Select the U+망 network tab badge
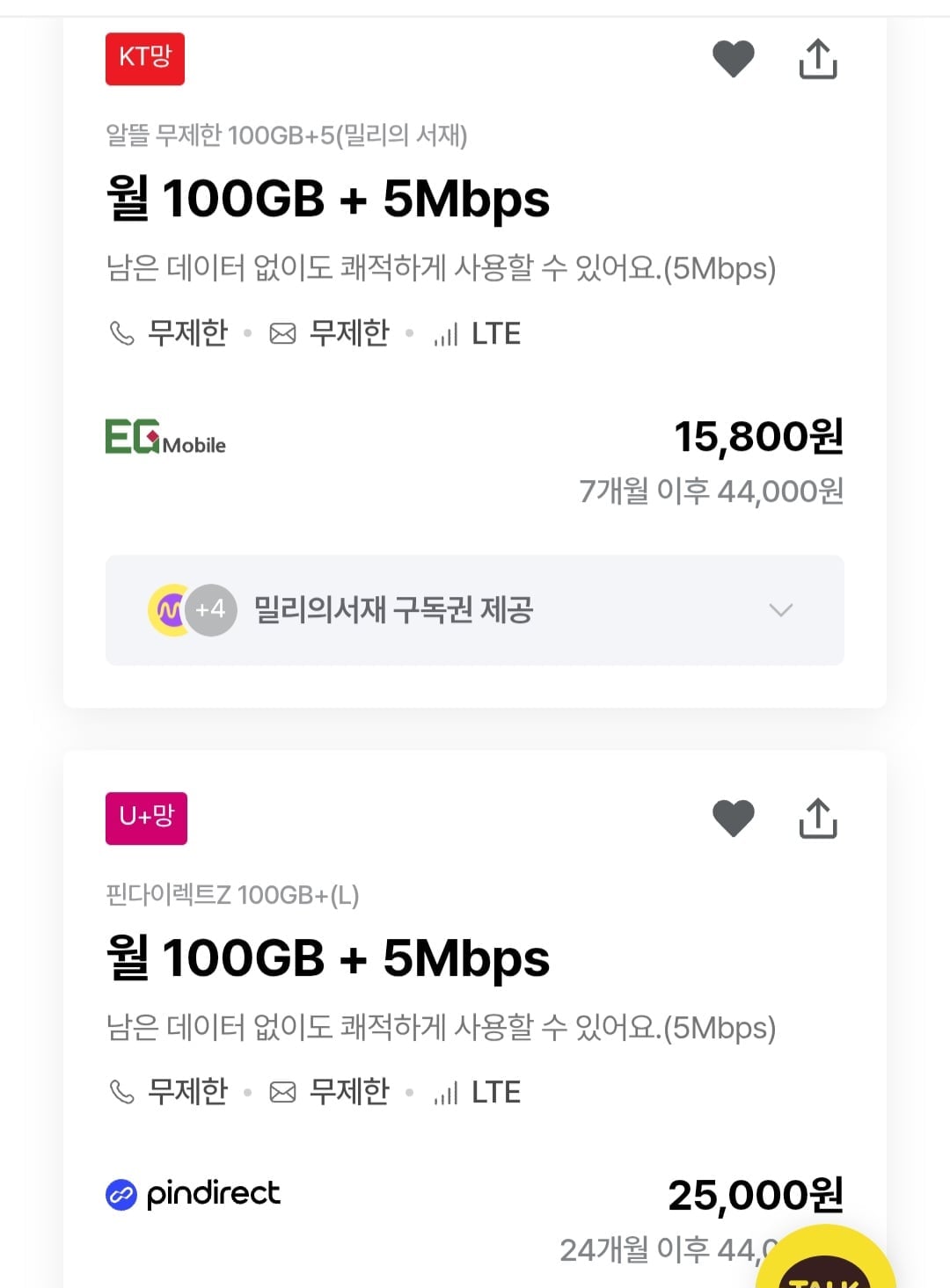Viewport: 950px width, 1288px height. tap(146, 818)
